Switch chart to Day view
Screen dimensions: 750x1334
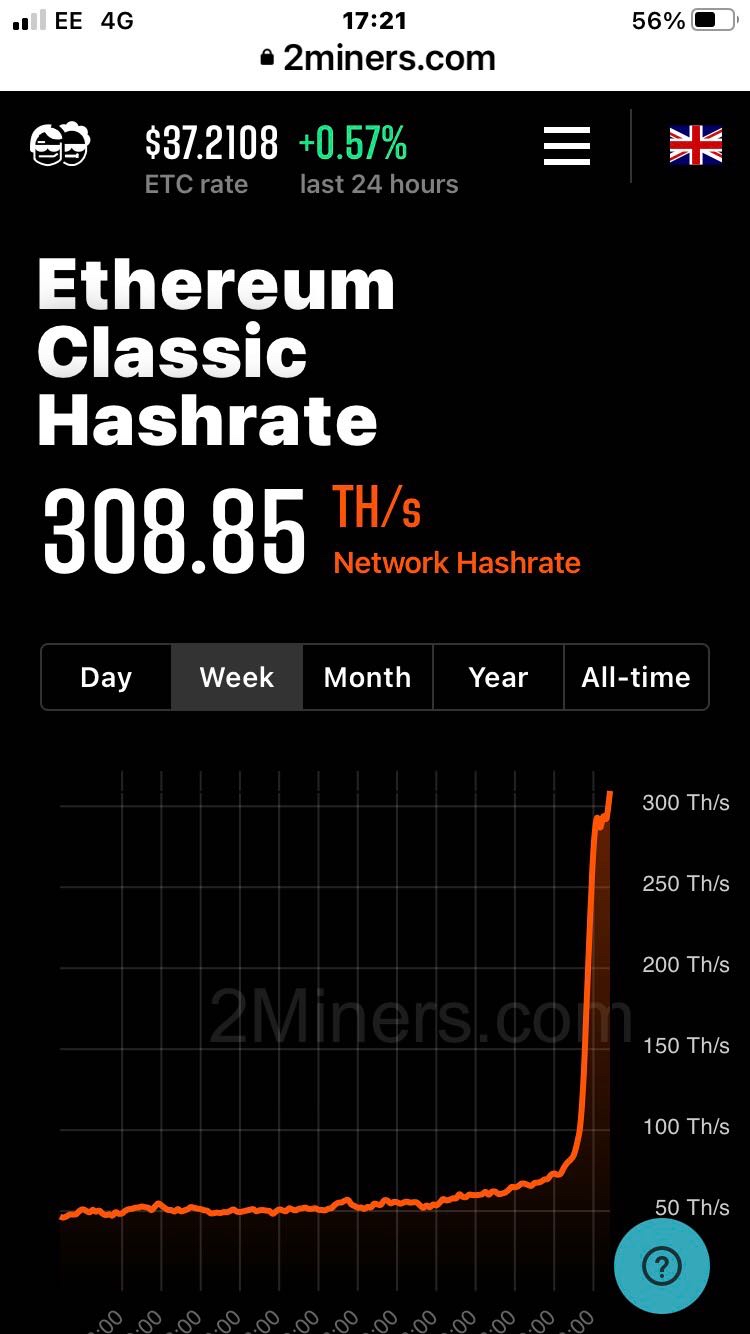(106, 677)
